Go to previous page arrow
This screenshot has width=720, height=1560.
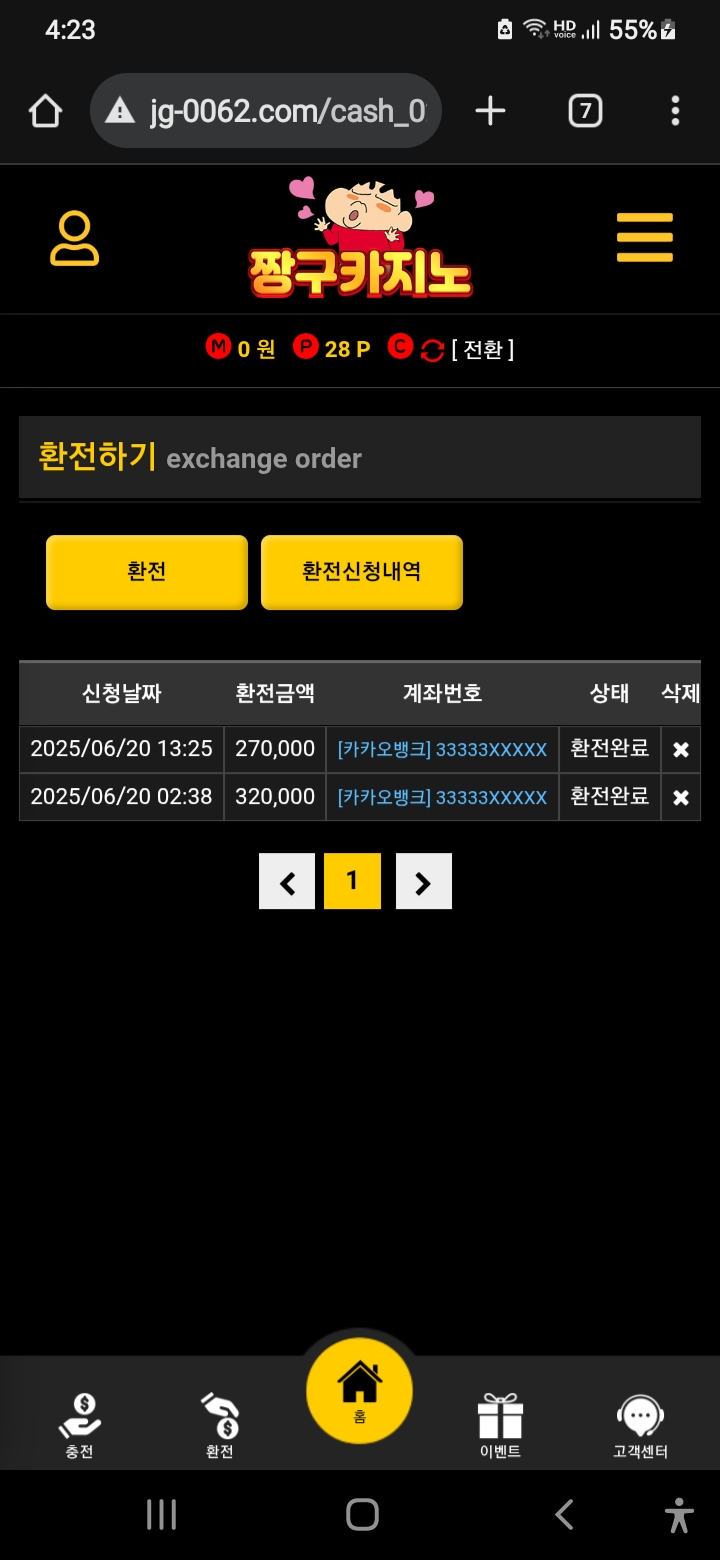click(287, 881)
